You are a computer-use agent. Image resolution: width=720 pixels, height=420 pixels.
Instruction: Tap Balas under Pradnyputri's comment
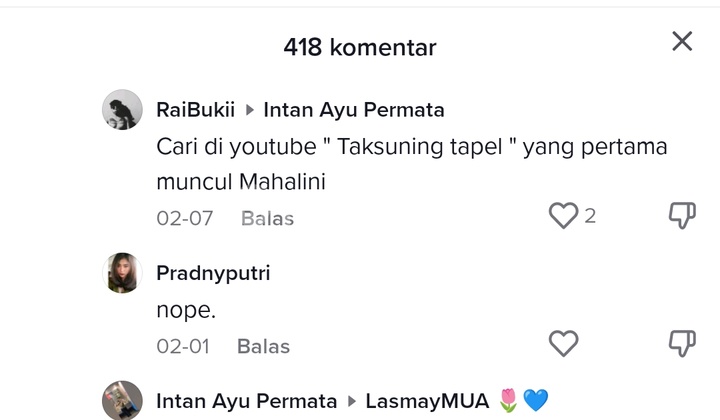pos(263,346)
